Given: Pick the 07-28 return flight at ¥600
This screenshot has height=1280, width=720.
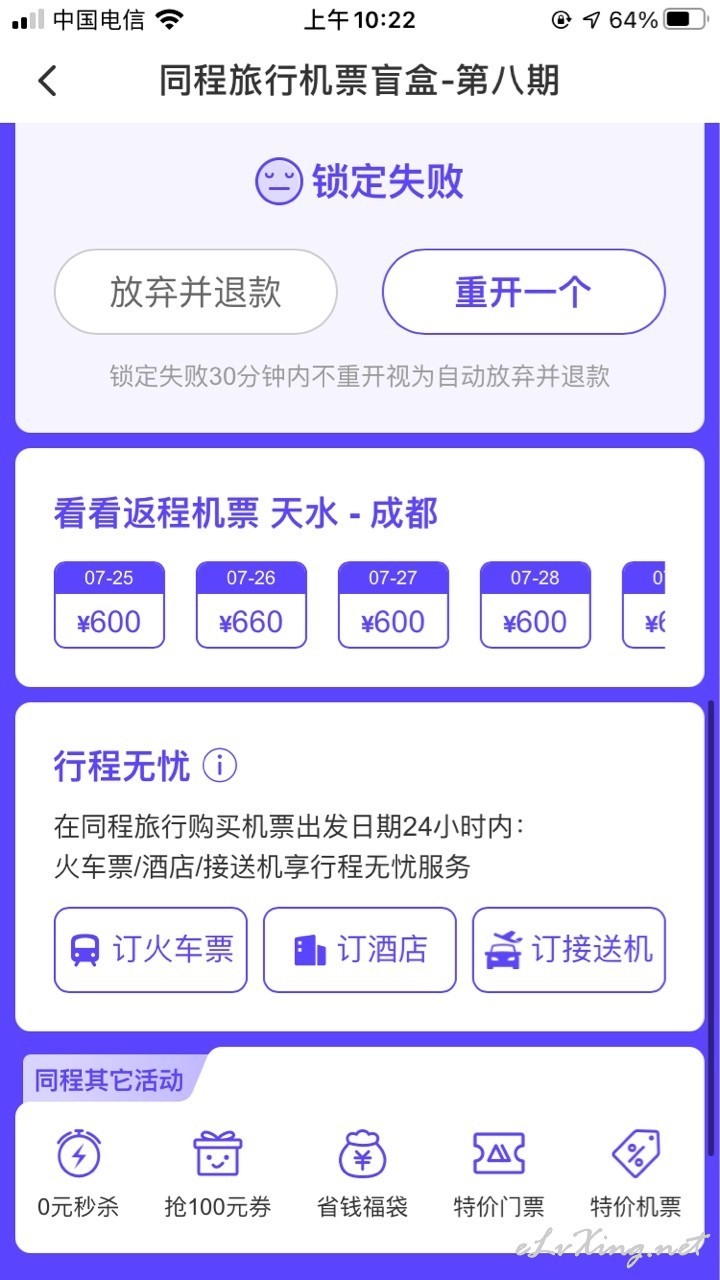Looking at the screenshot, I should [x=535, y=605].
